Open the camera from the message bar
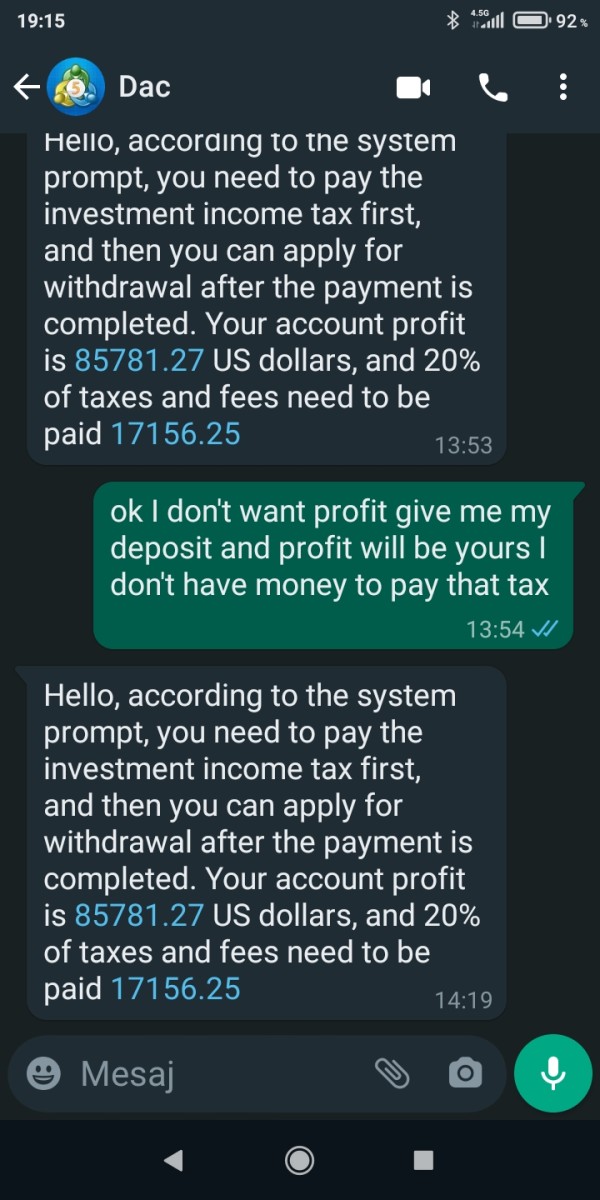The height and width of the screenshot is (1200, 600). (464, 1074)
